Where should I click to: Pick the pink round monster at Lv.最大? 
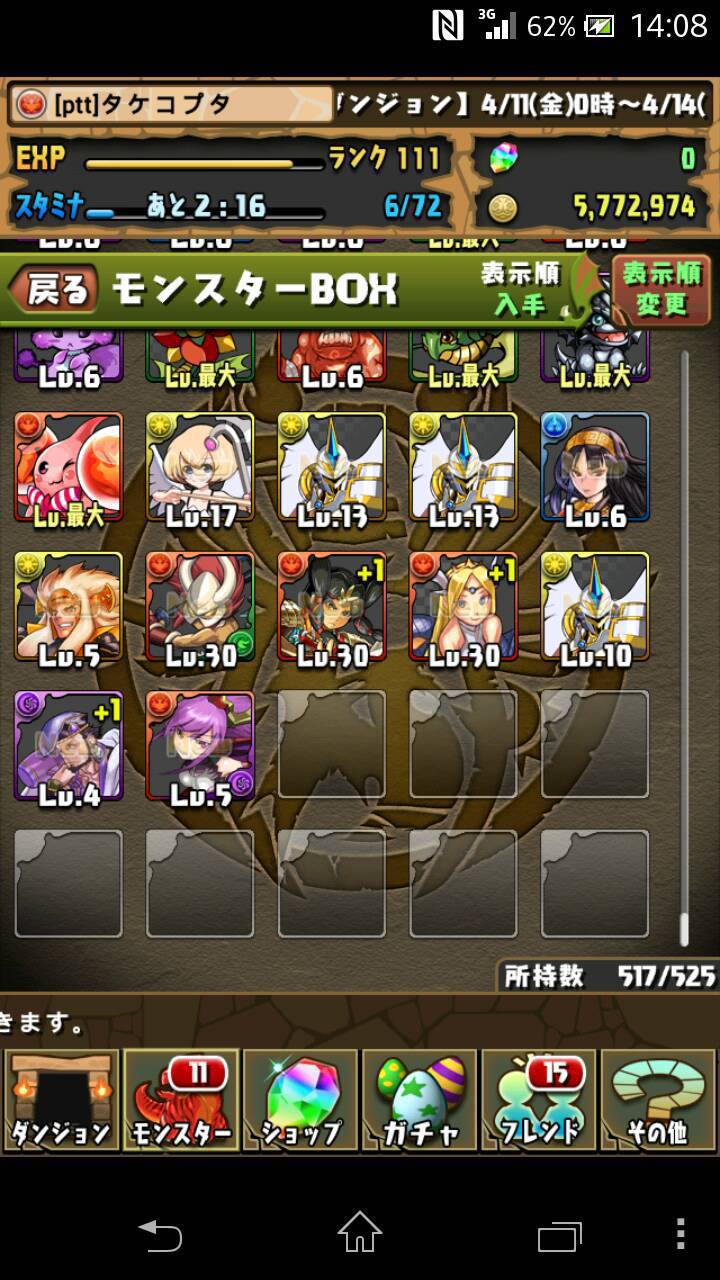click(x=68, y=468)
